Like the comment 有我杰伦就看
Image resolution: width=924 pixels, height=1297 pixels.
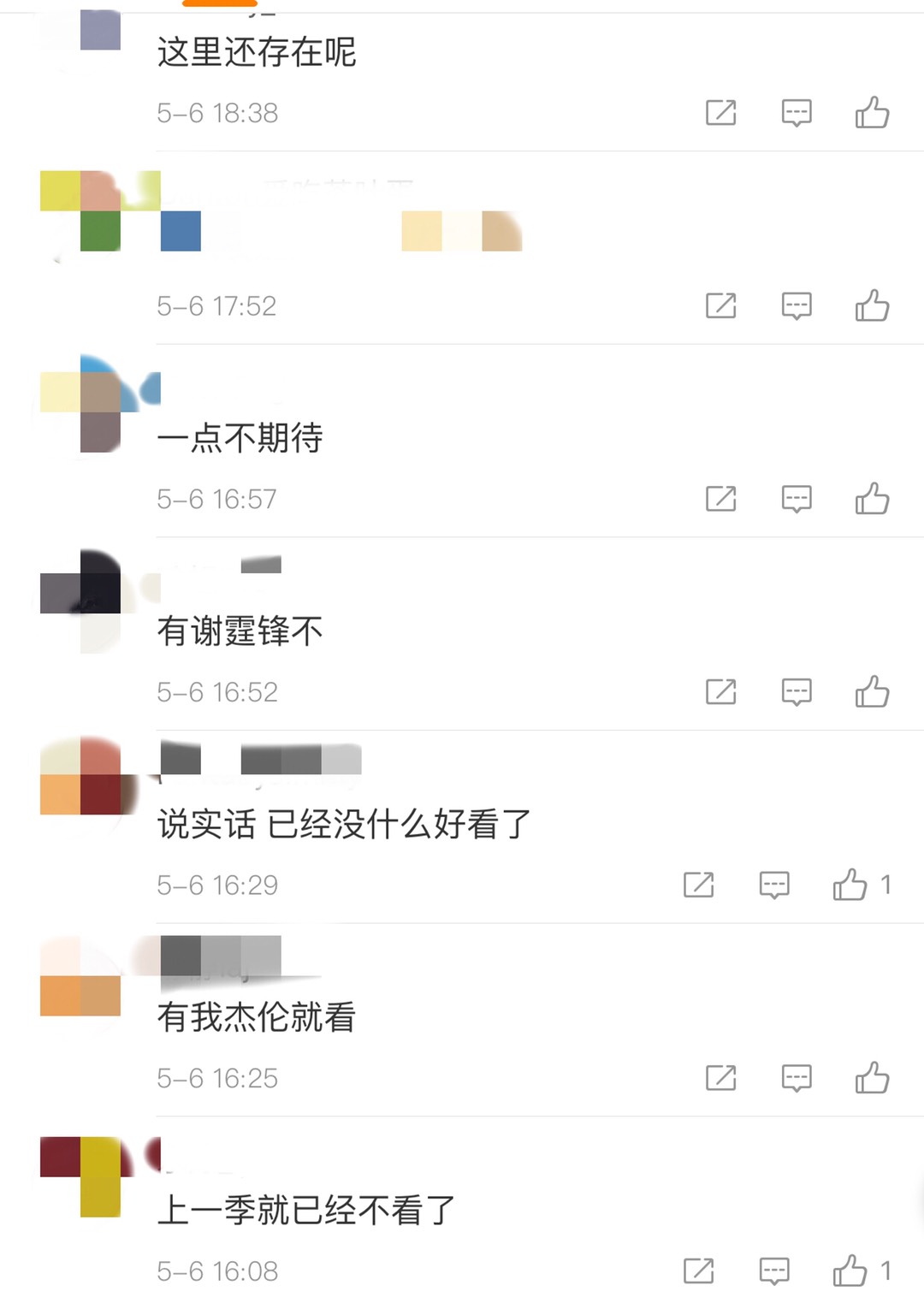pos(872,1078)
